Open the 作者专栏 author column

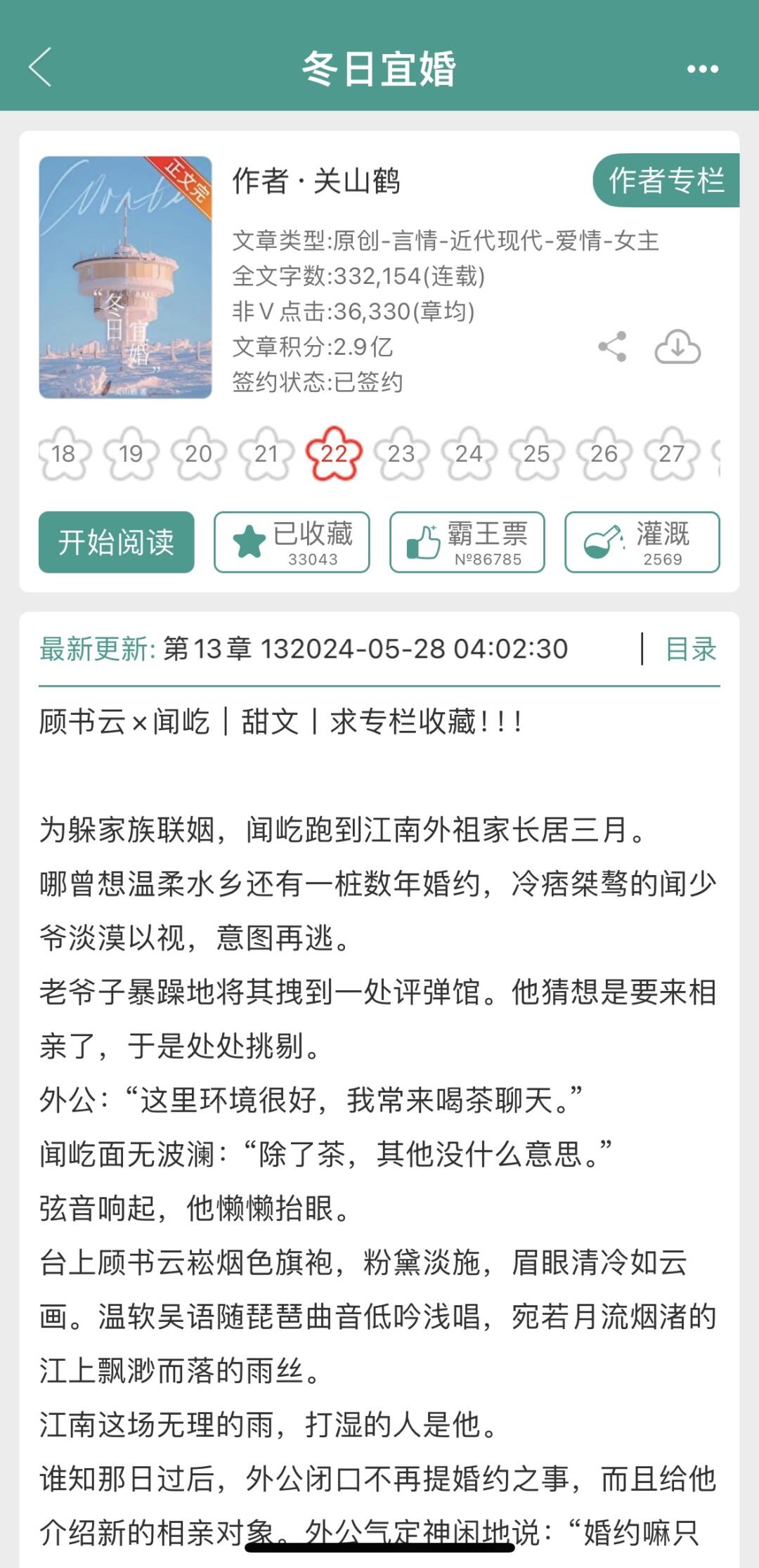pos(667,181)
